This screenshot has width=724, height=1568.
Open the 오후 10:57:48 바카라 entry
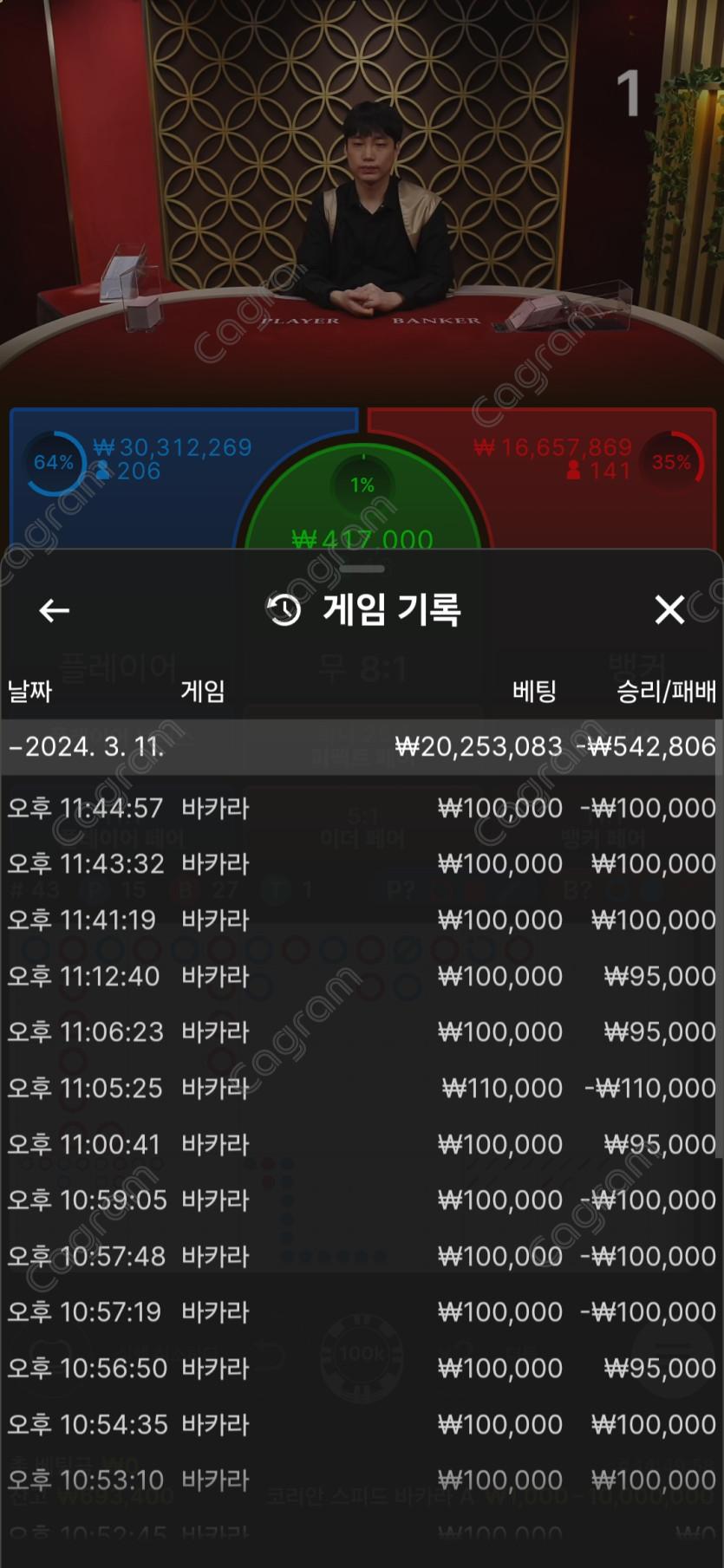pos(362,1256)
